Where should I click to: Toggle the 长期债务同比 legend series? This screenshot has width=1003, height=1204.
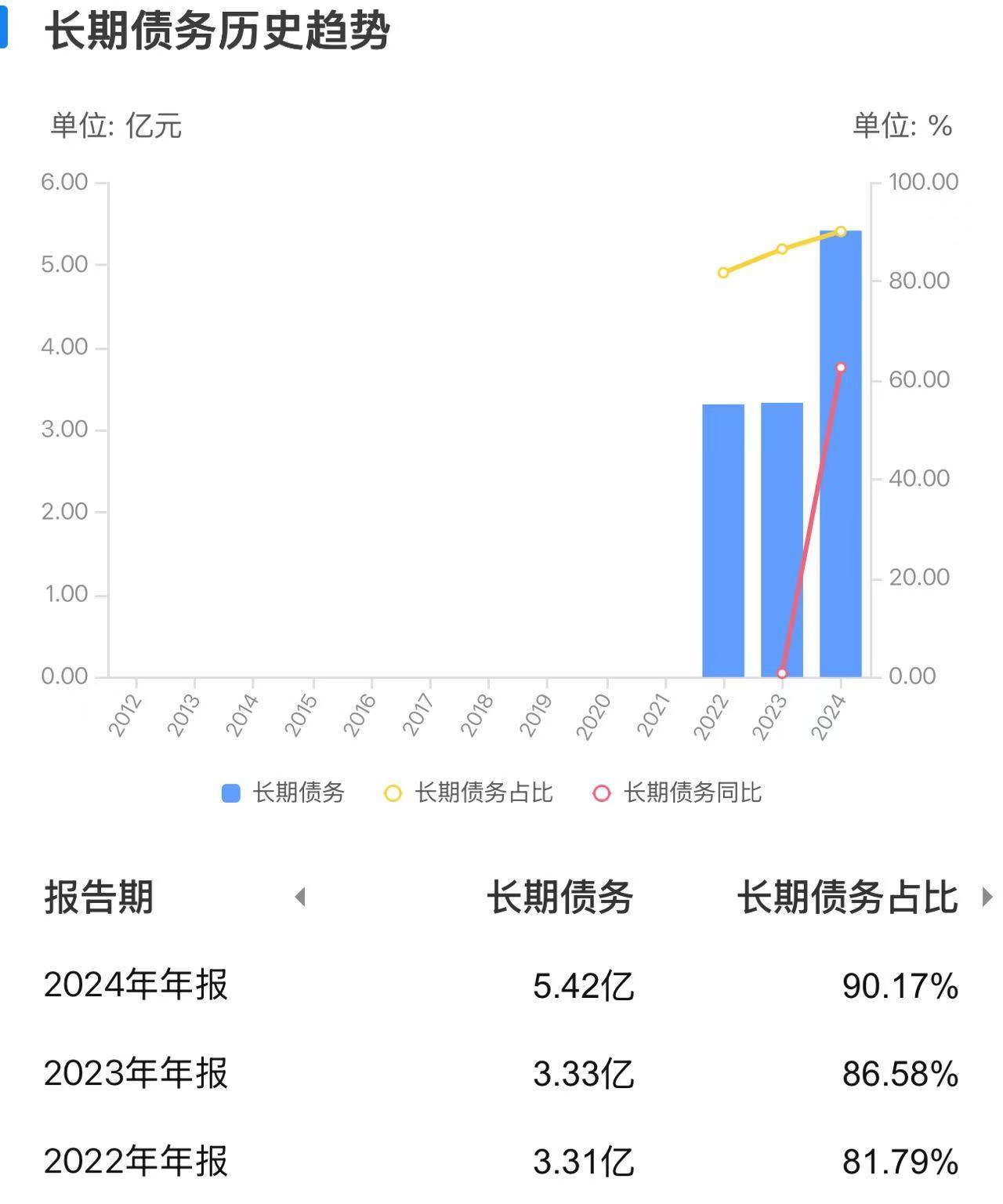[678, 793]
